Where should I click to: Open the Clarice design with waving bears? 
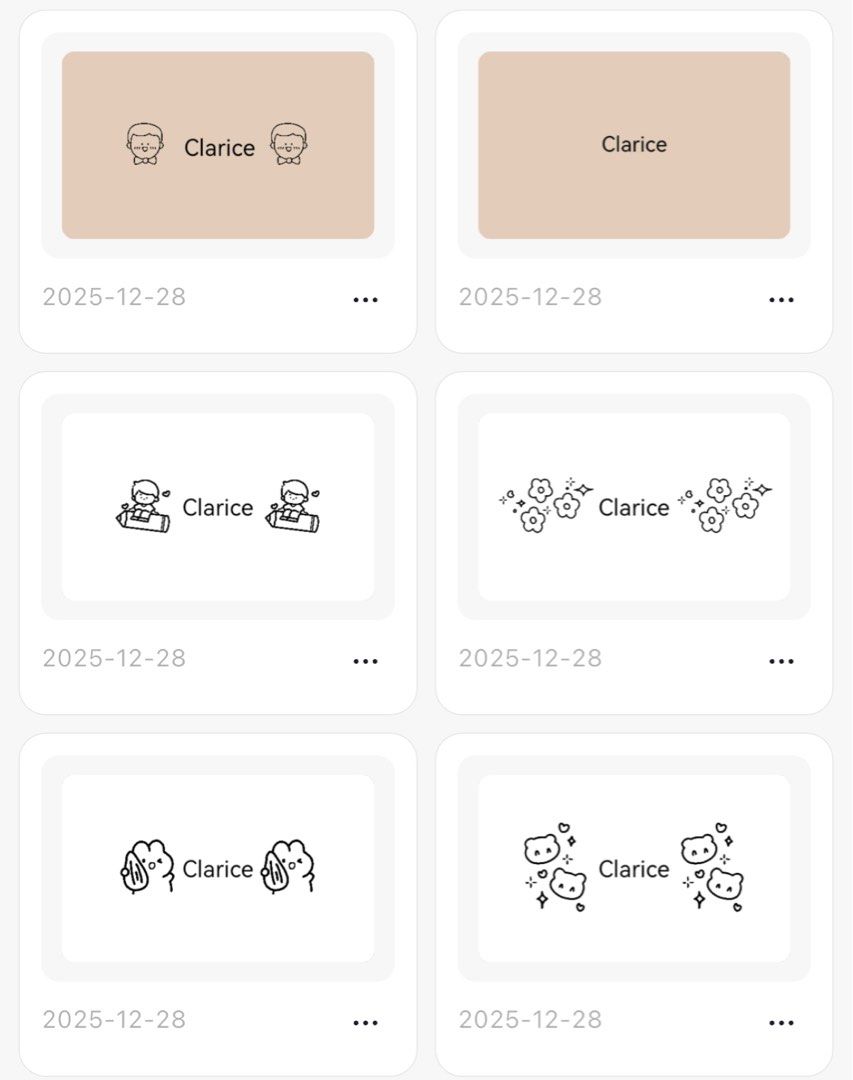(218, 868)
